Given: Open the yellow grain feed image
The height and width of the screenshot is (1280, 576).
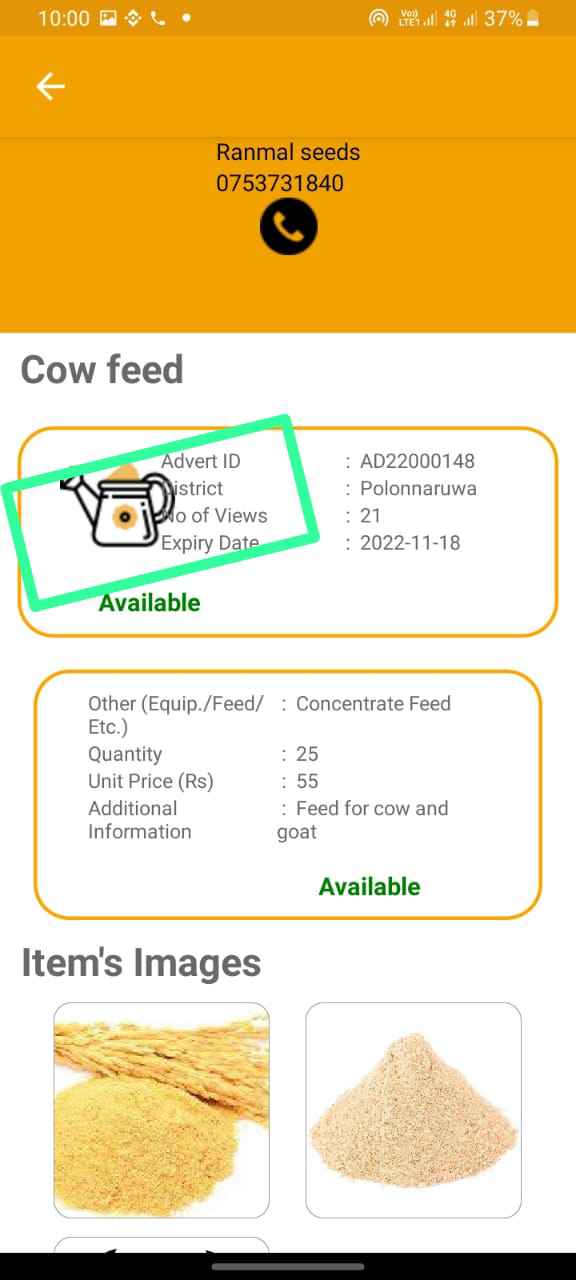Looking at the screenshot, I should pyautogui.click(x=161, y=1110).
